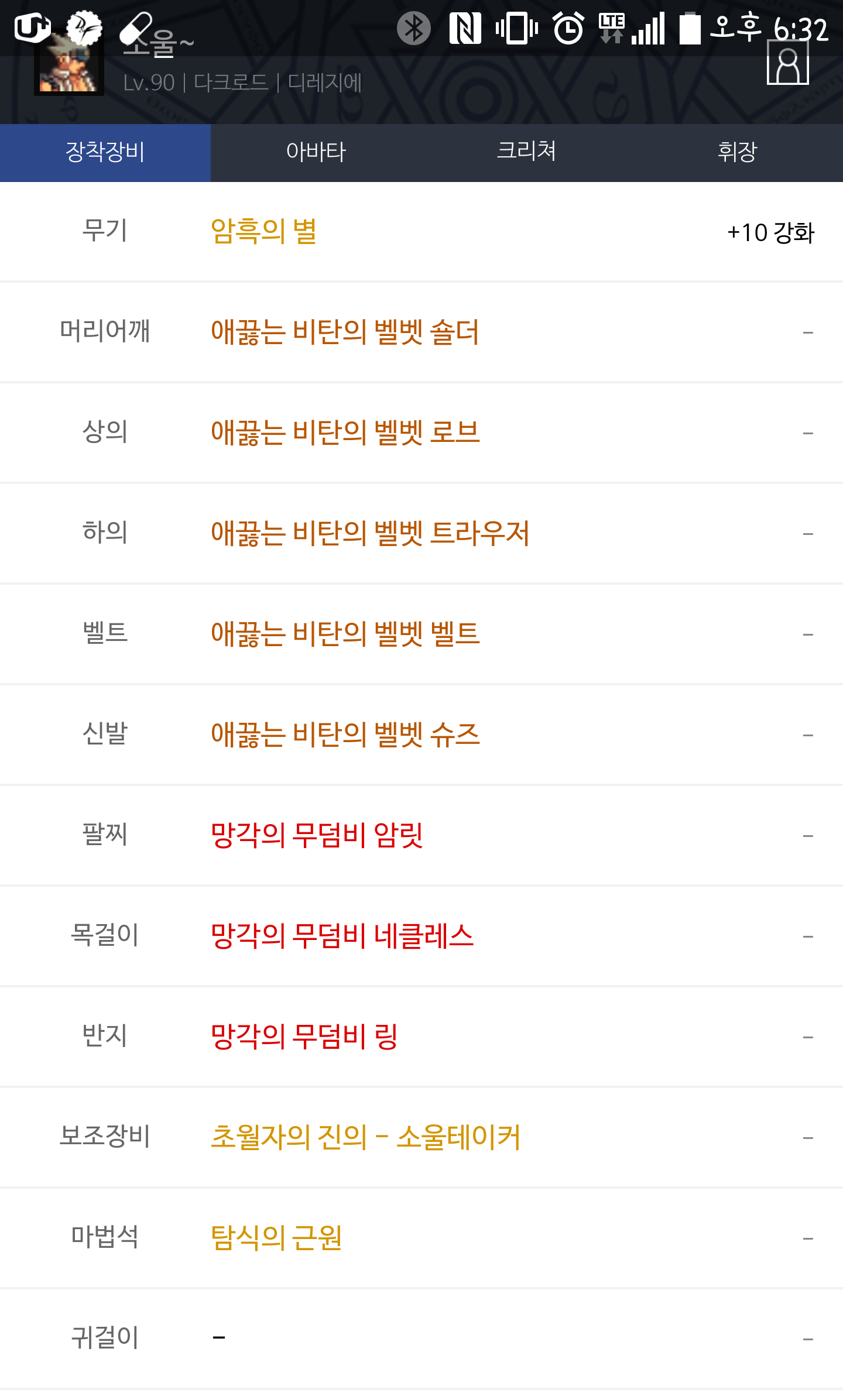Image resolution: width=843 pixels, height=1400 pixels.
Task: Switch to the 휘장 tab
Action: coord(738,152)
